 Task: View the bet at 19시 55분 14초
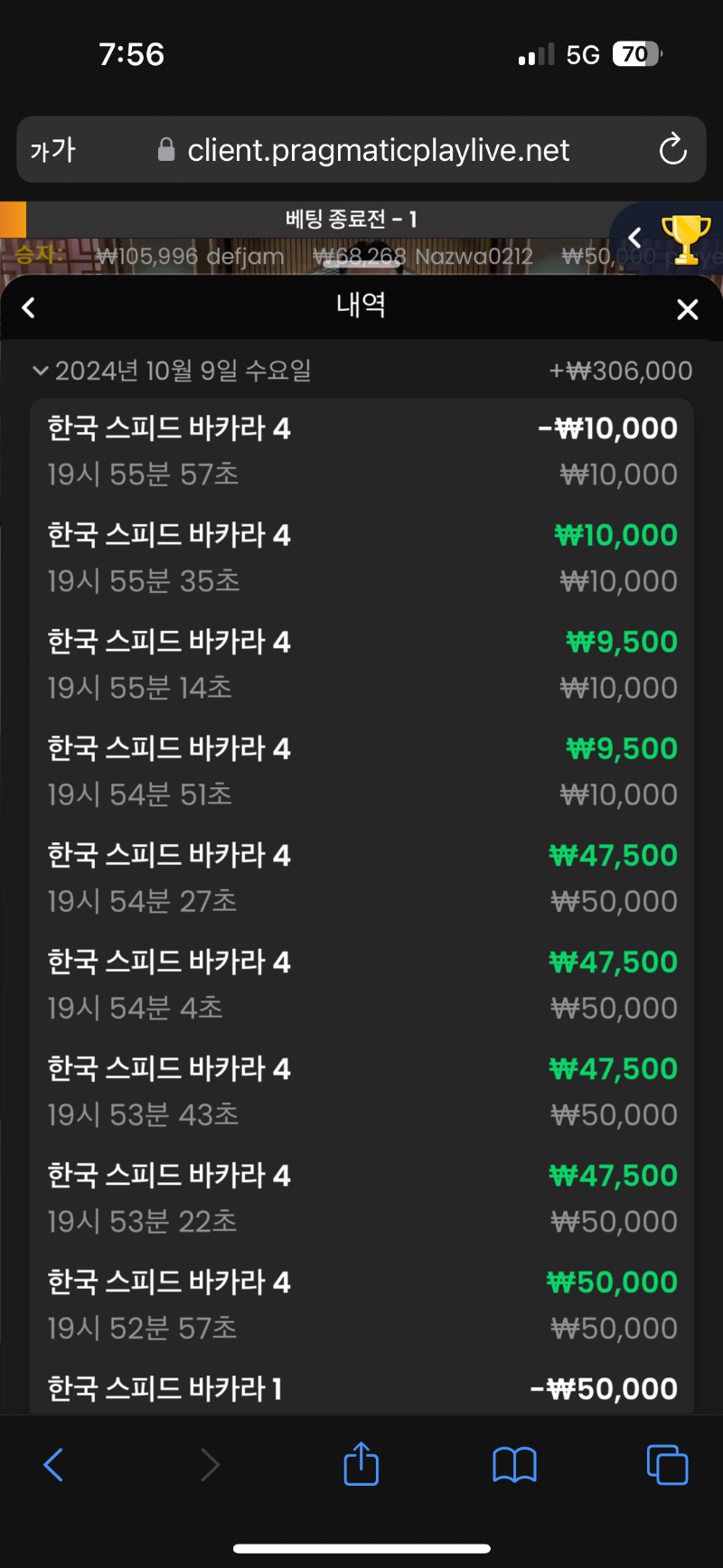click(361, 665)
